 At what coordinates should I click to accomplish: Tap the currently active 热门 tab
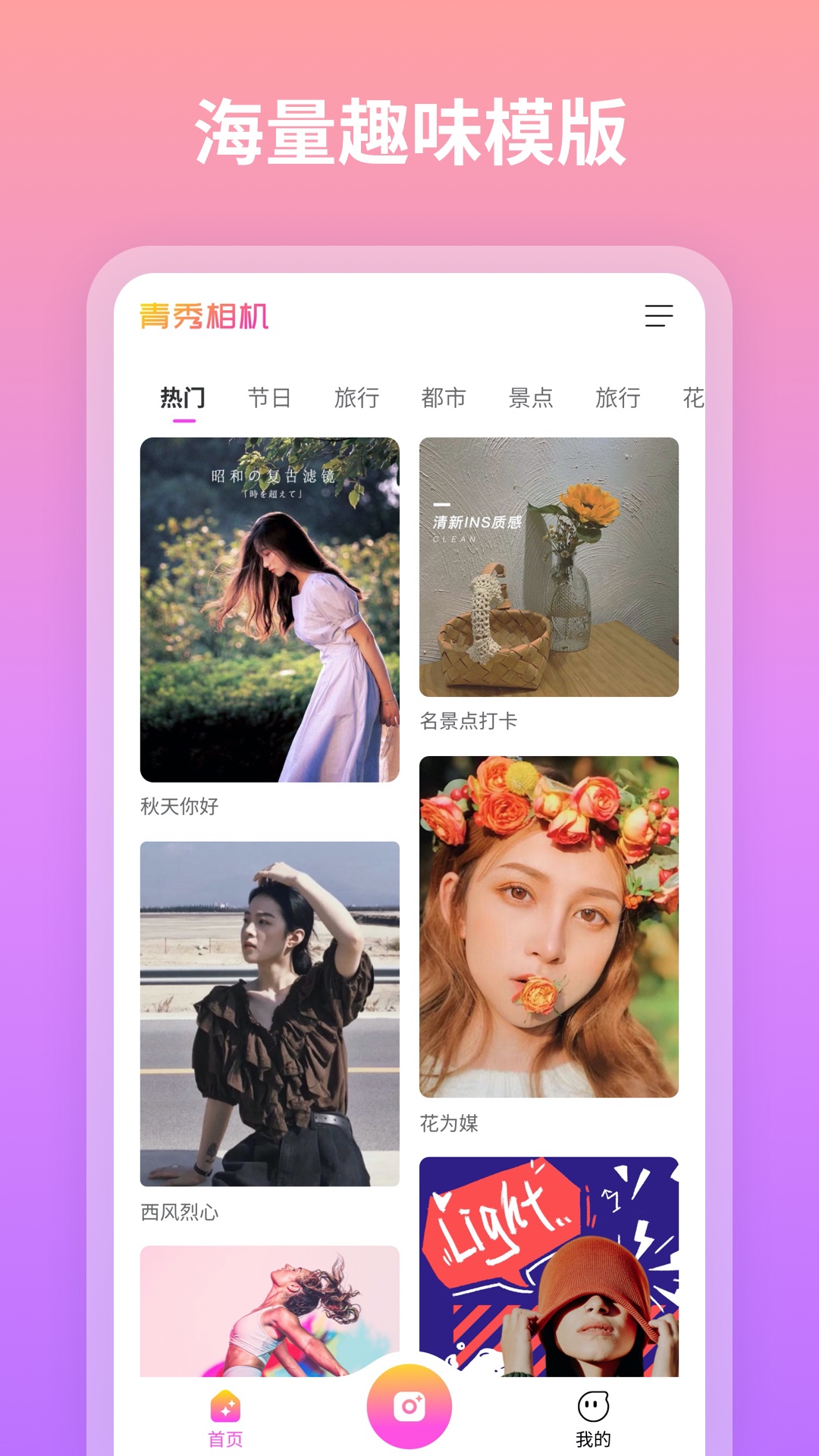(182, 397)
